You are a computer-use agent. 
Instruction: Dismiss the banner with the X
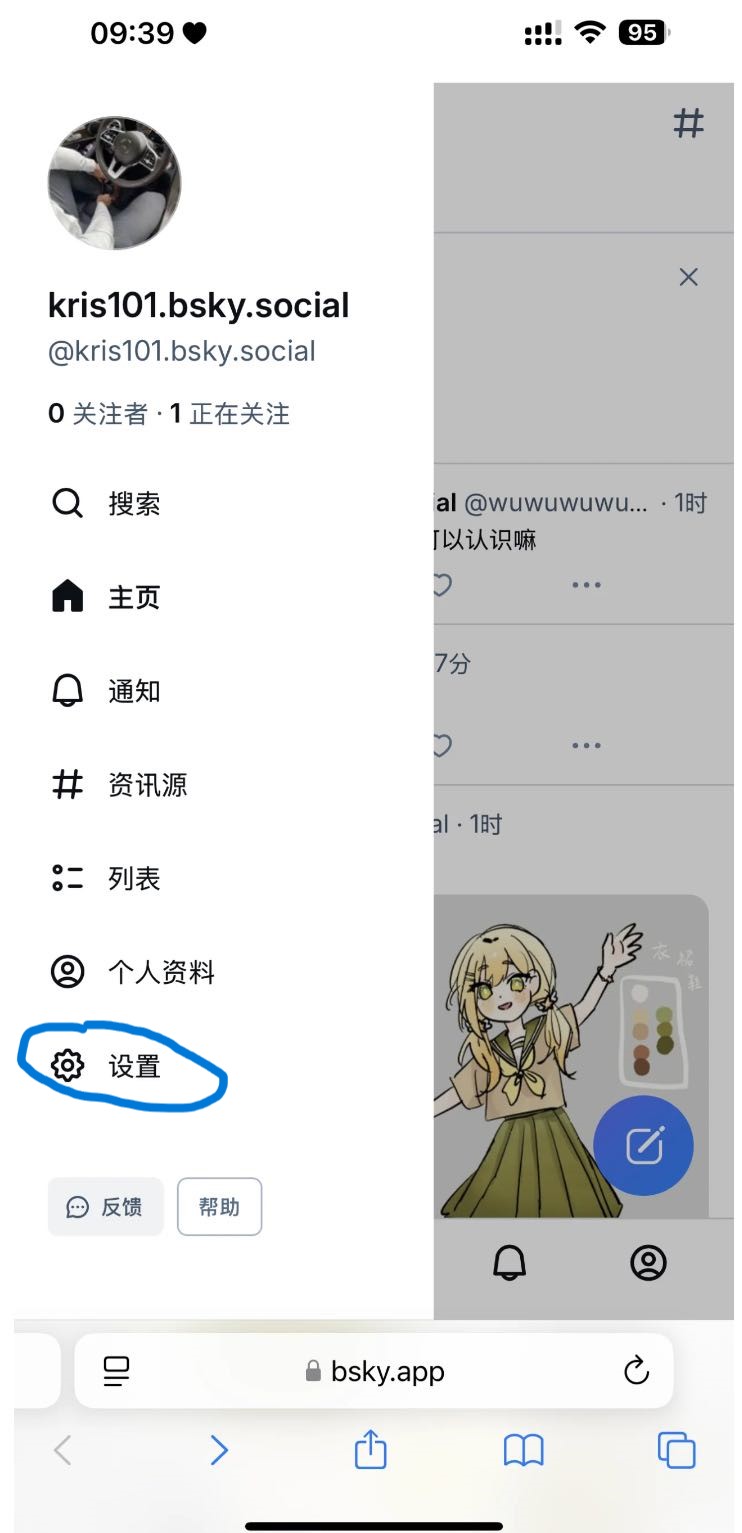[688, 277]
